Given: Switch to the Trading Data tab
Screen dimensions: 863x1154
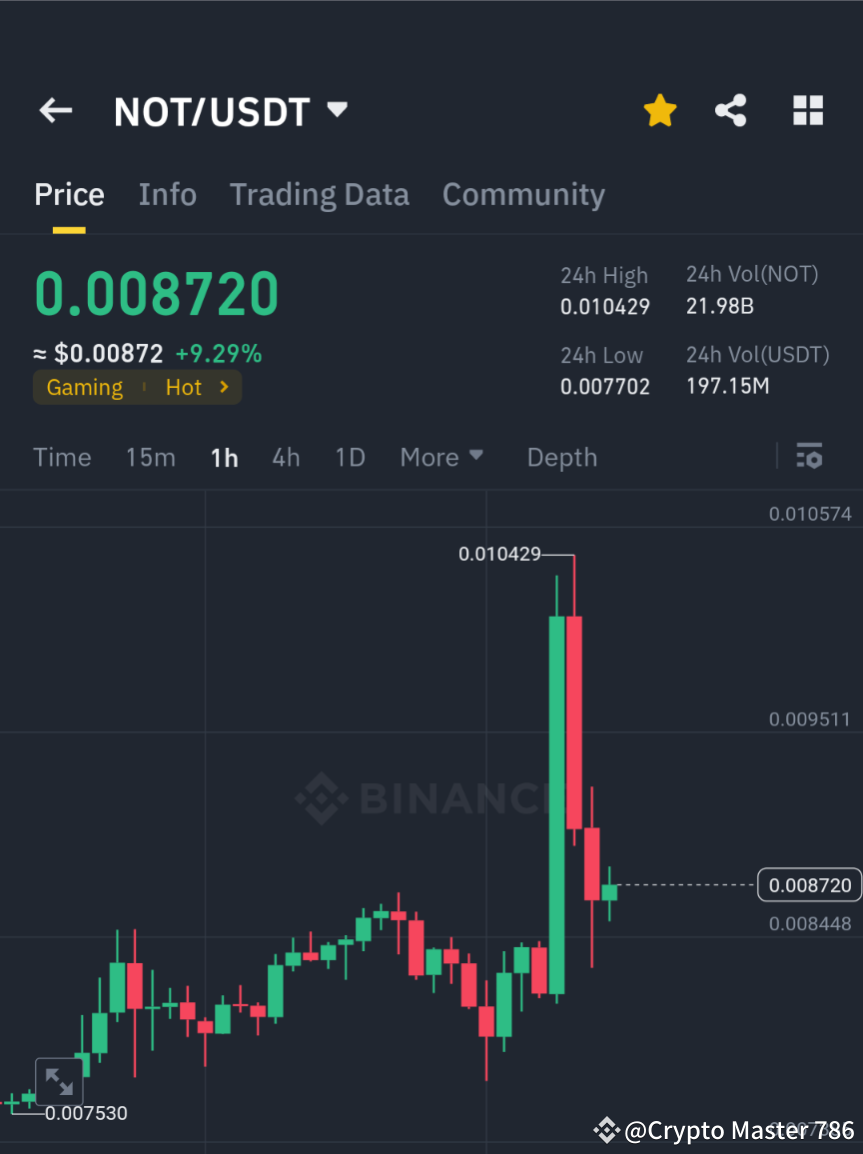Looking at the screenshot, I should click(319, 194).
